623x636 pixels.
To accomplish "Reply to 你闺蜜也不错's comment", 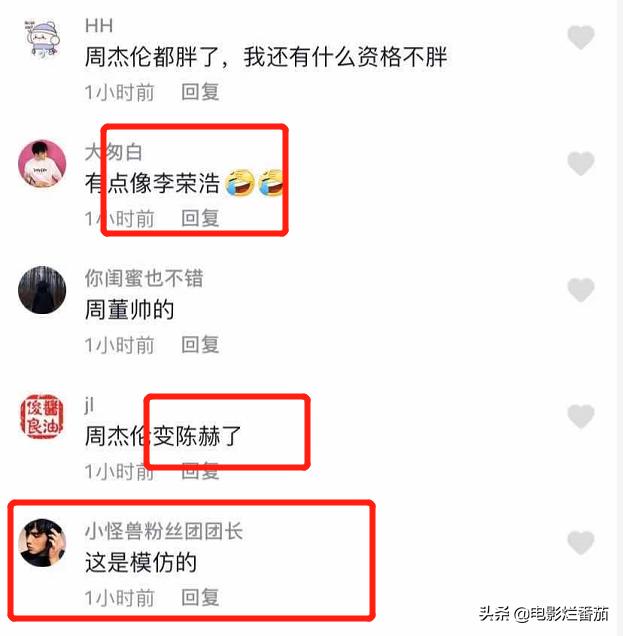I will click(200, 345).
